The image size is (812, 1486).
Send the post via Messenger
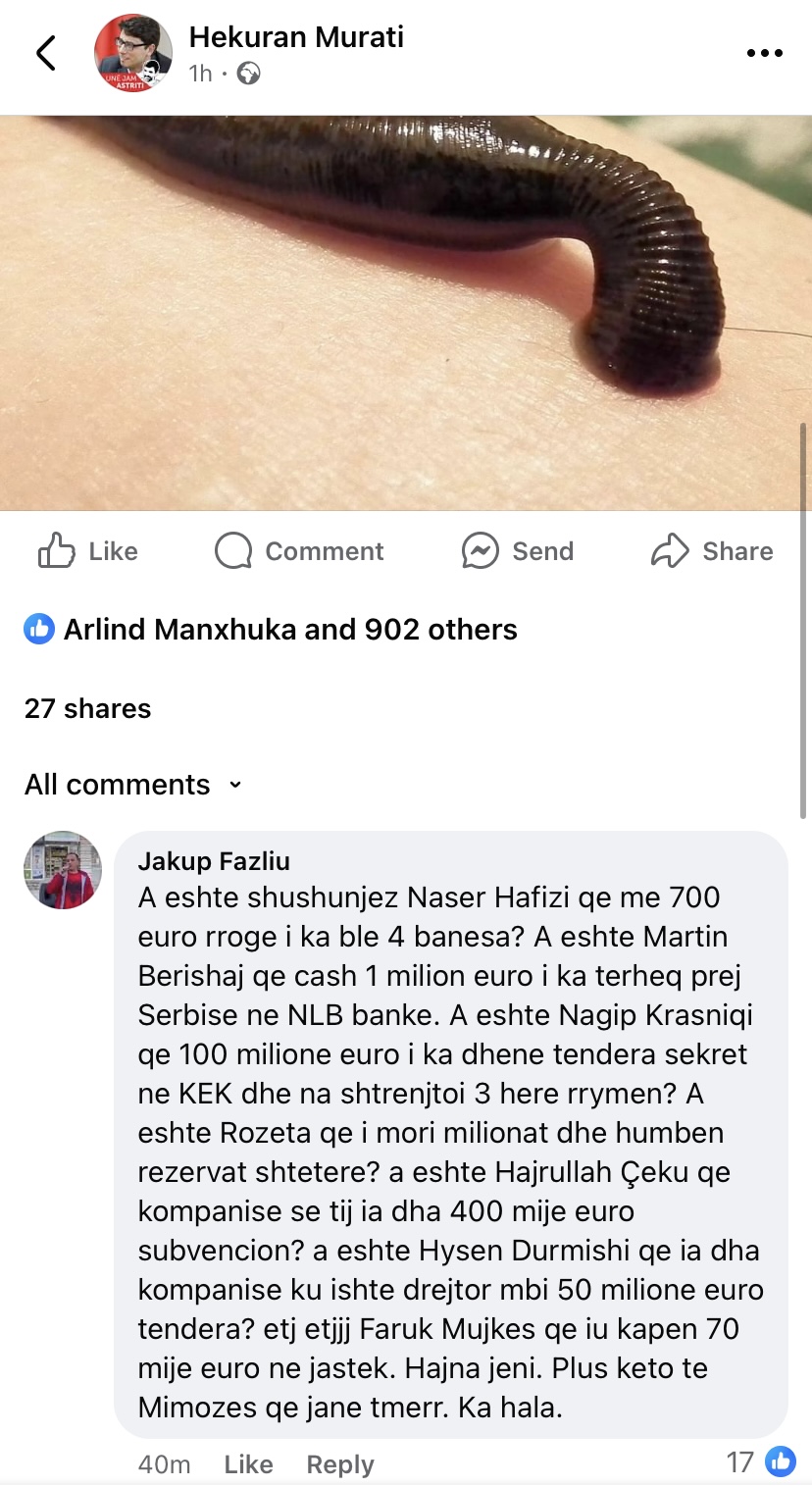(518, 551)
